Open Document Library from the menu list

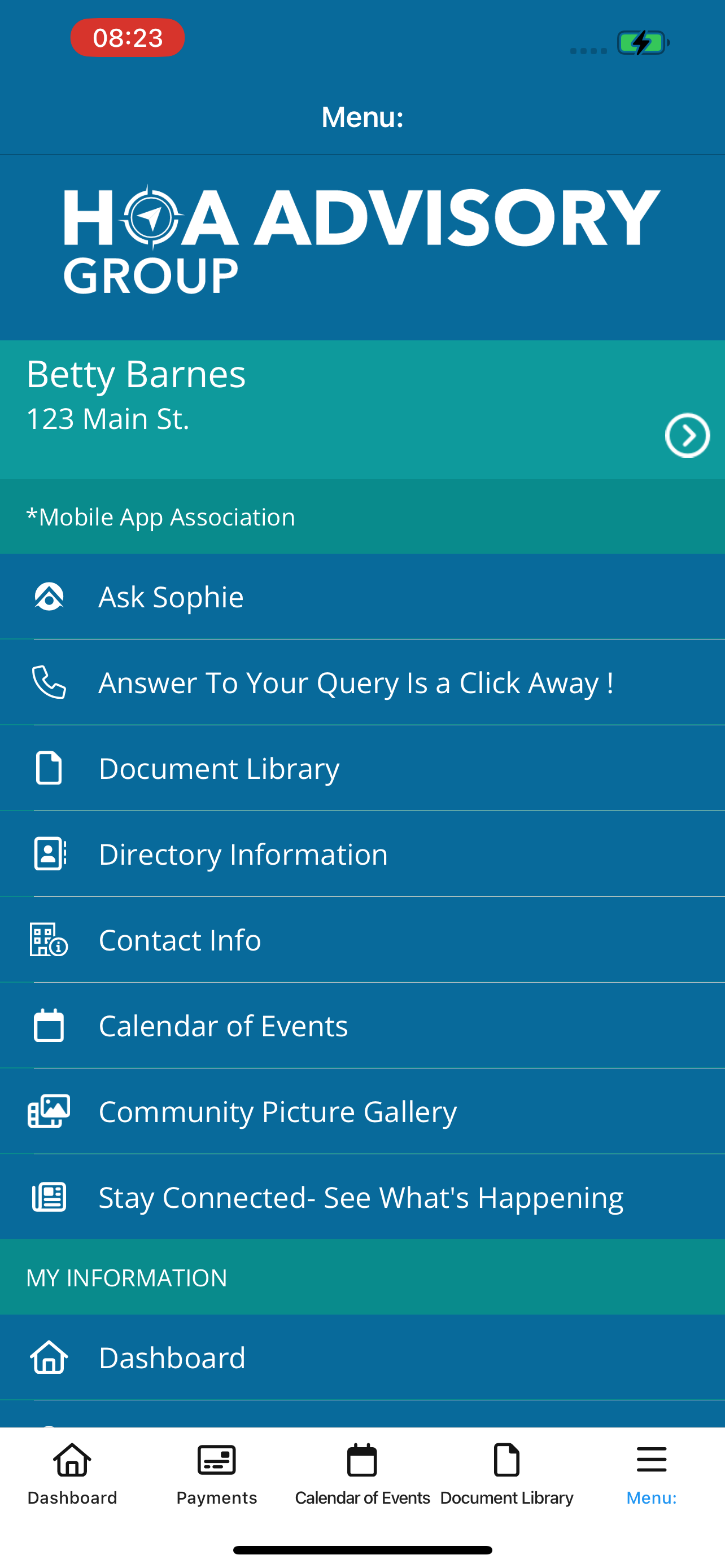coord(362,768)
